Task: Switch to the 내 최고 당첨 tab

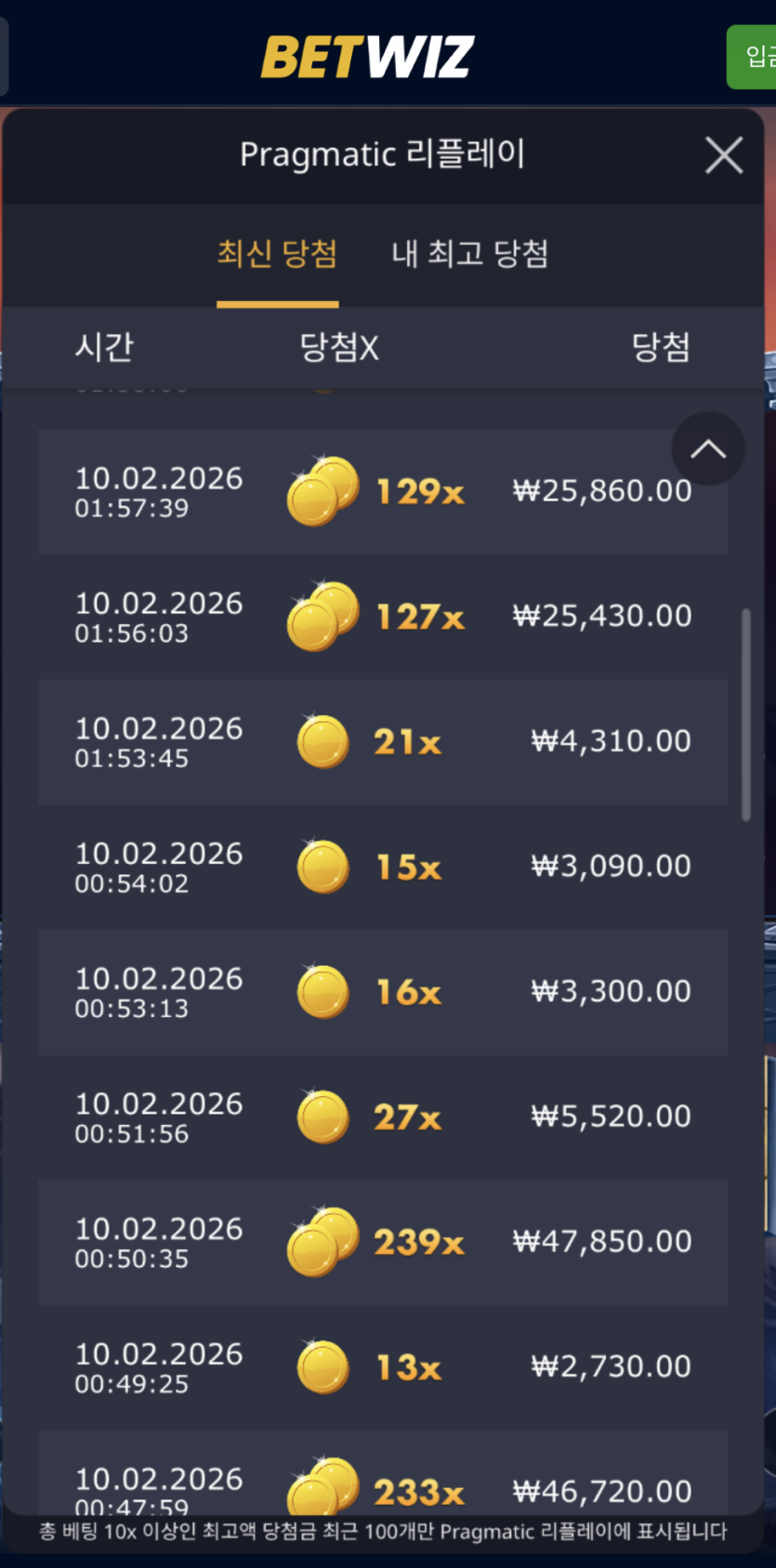Action: coord(469,254)
